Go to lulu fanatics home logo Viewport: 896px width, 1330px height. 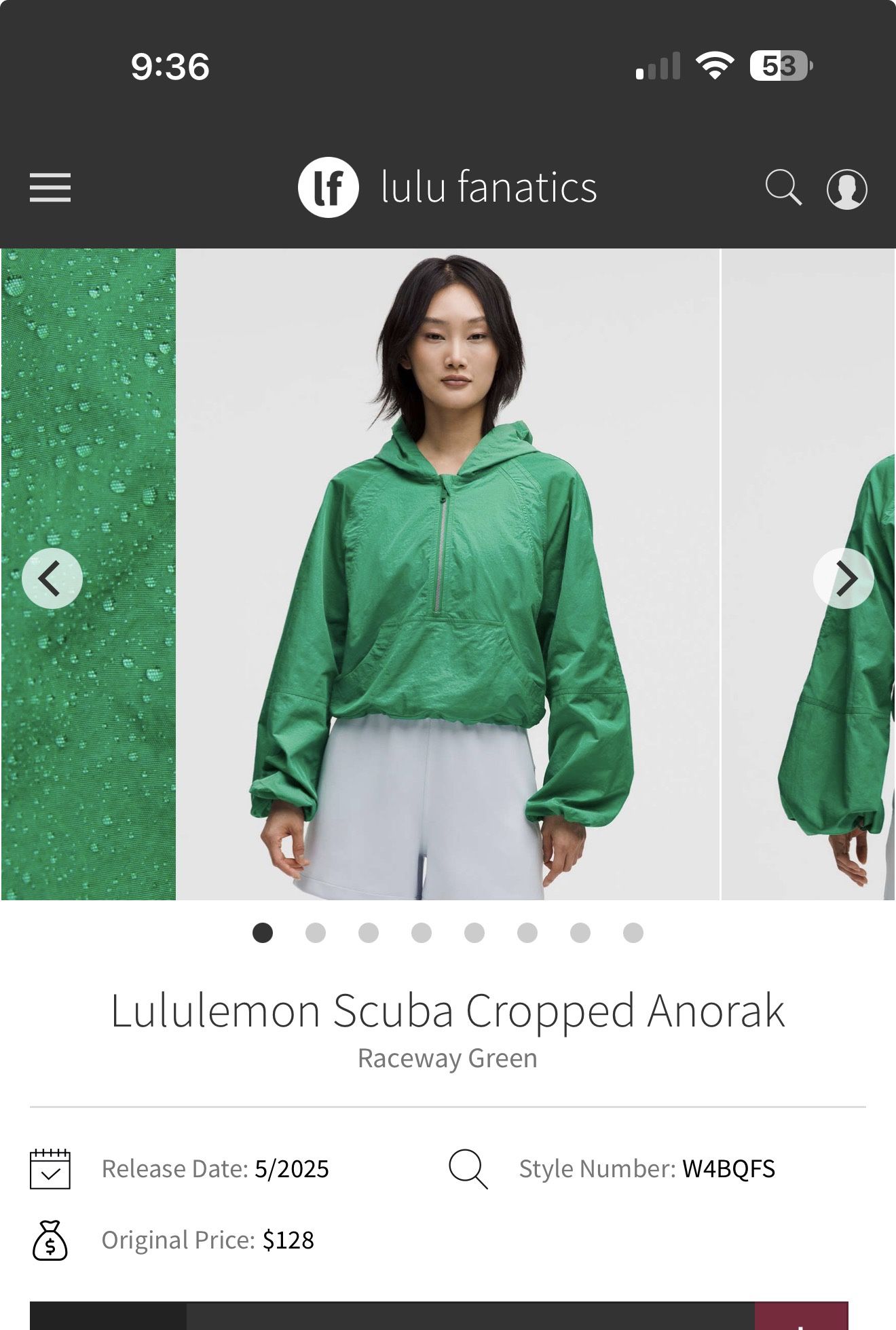click(448, 187)
